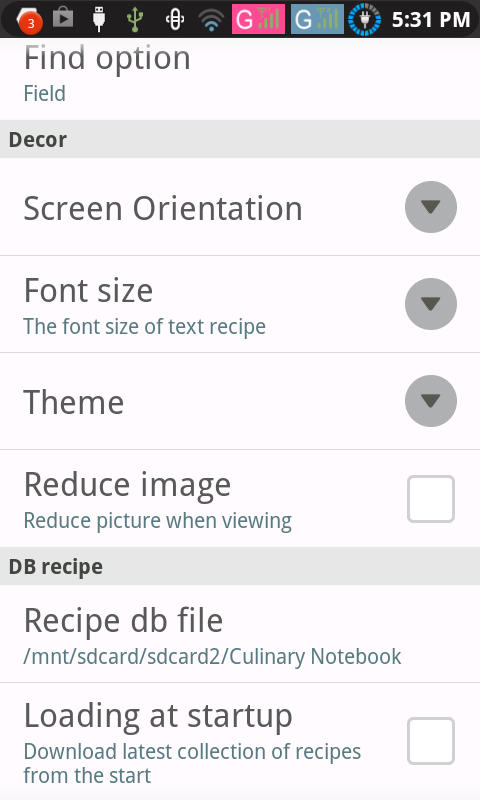Check the Loading at startup box

(431, 741)
